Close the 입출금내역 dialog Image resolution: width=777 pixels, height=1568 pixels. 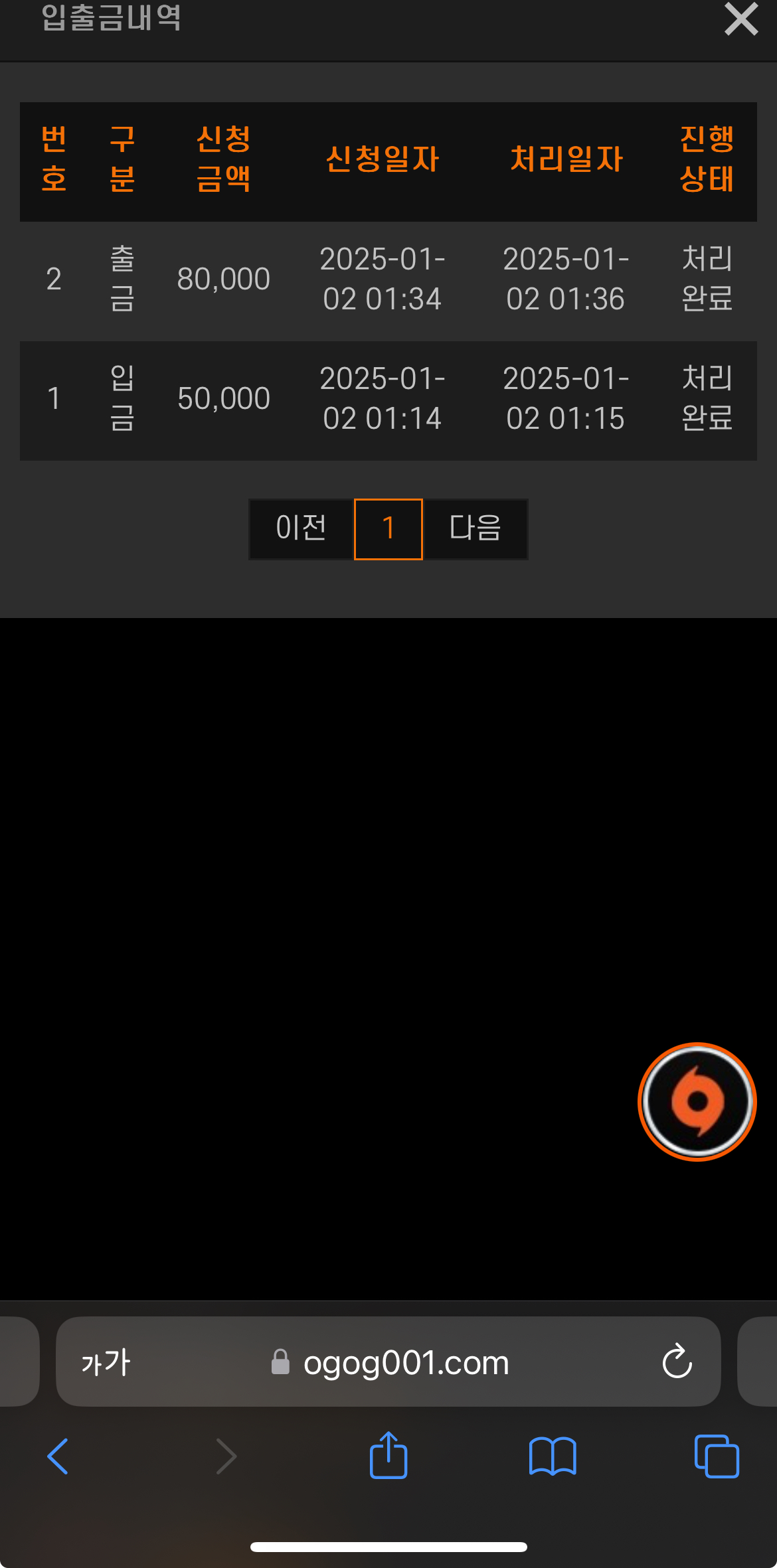[x=740, y=19]
